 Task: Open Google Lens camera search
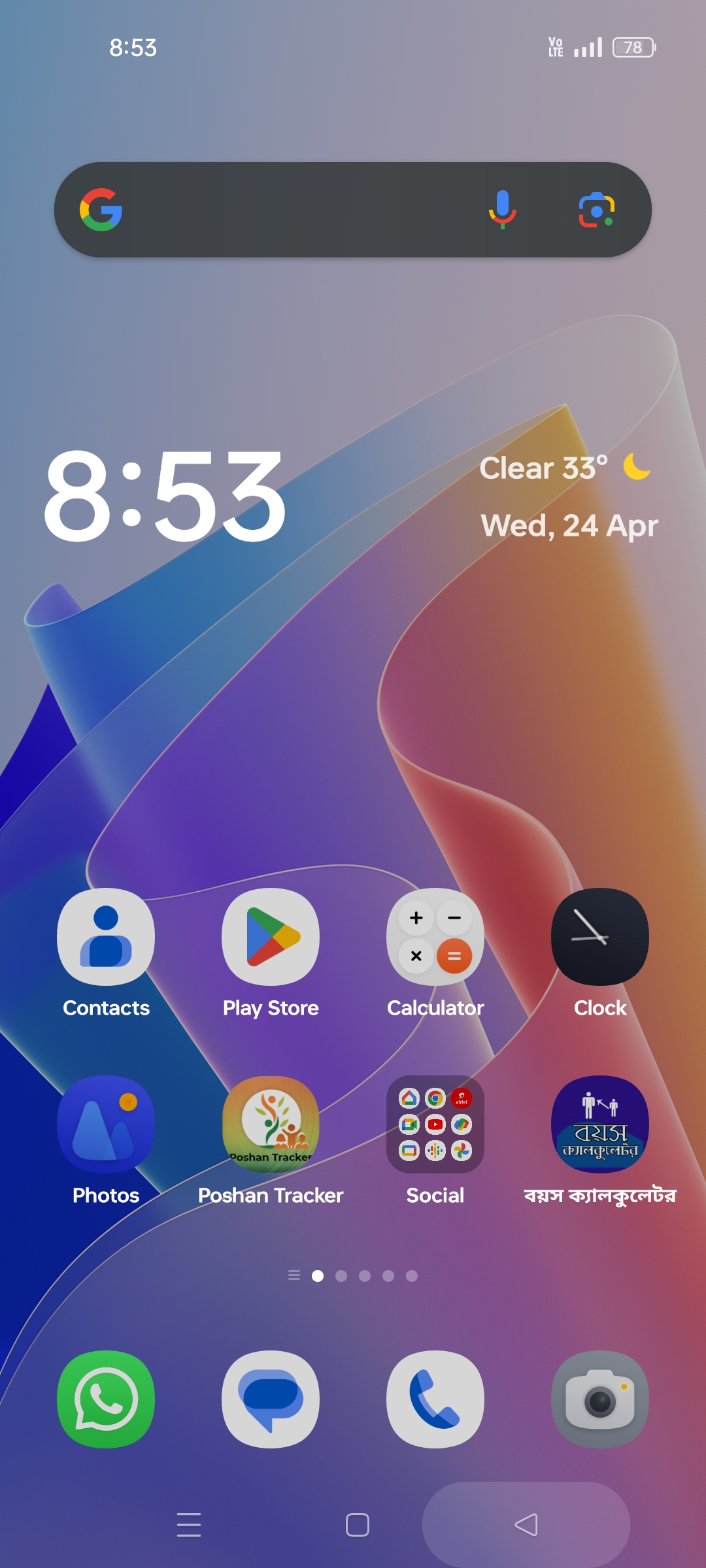click(x=596, y=210)
